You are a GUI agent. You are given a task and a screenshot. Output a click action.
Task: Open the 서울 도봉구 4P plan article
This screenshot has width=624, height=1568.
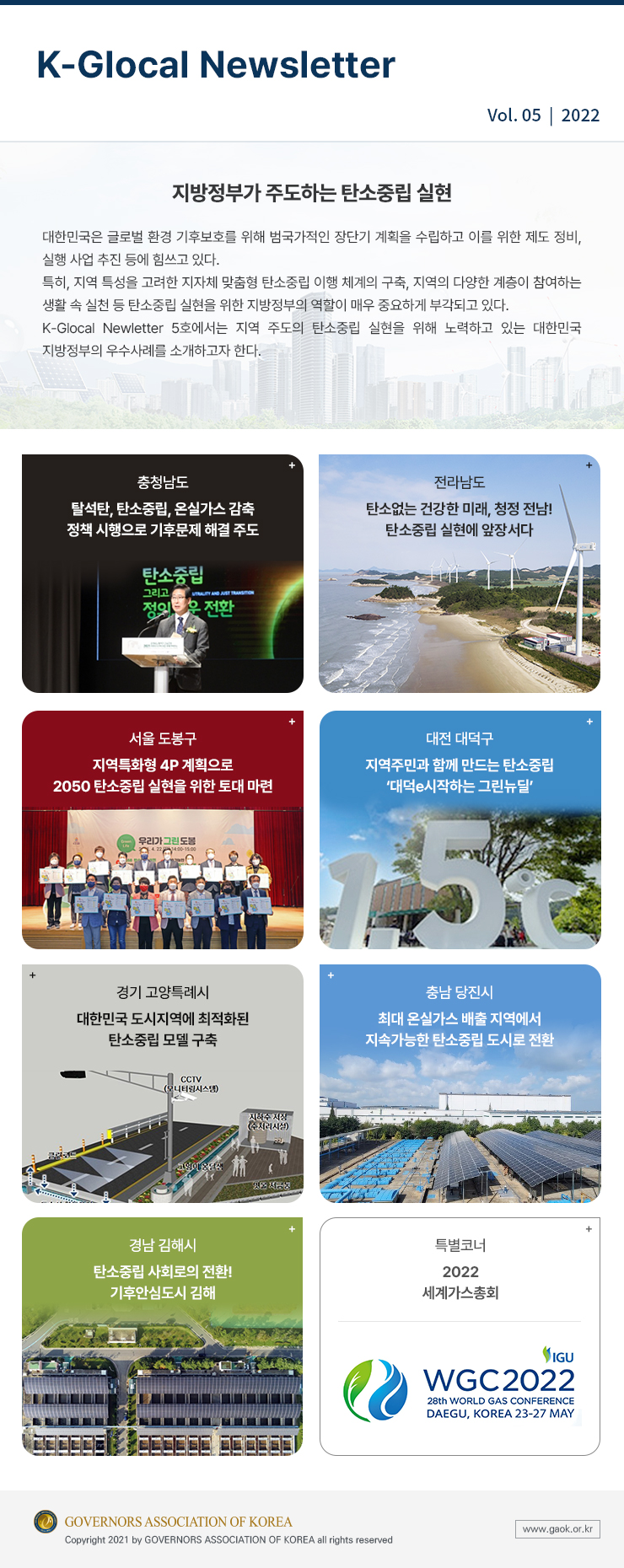163,830
